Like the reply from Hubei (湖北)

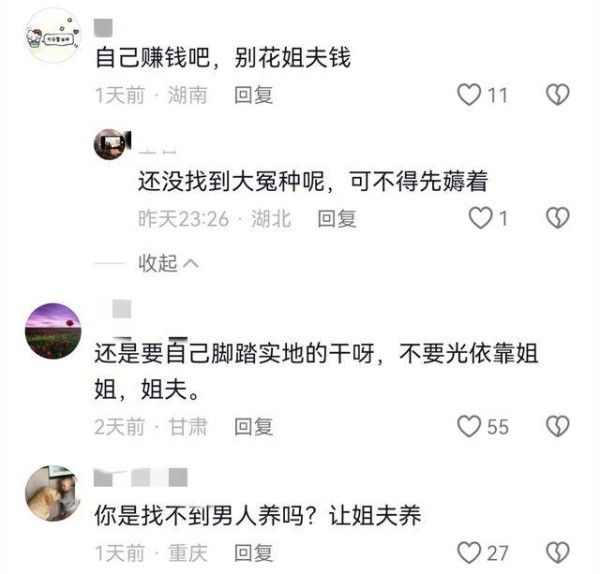tap(482, 217)
